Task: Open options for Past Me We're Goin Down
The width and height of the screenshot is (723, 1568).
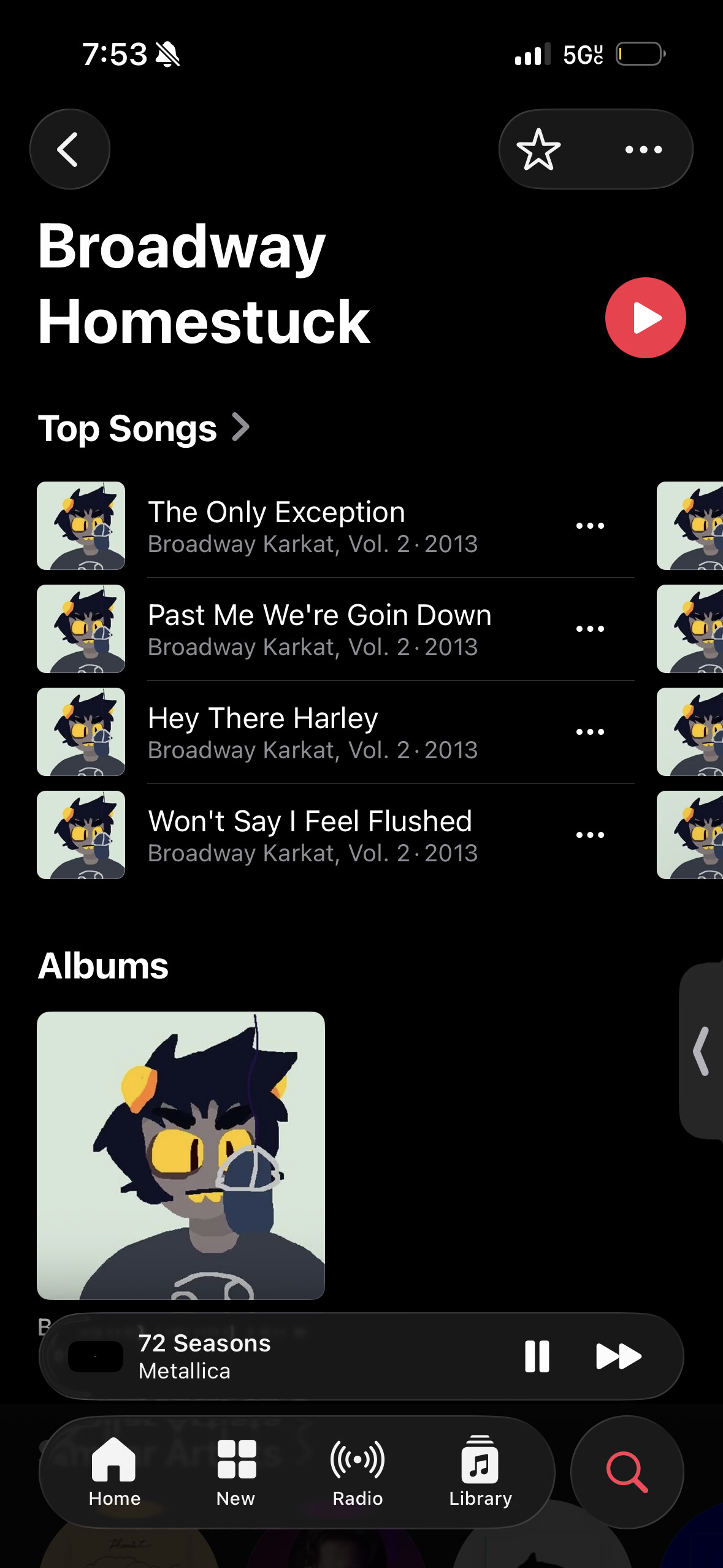Action: 590,629
